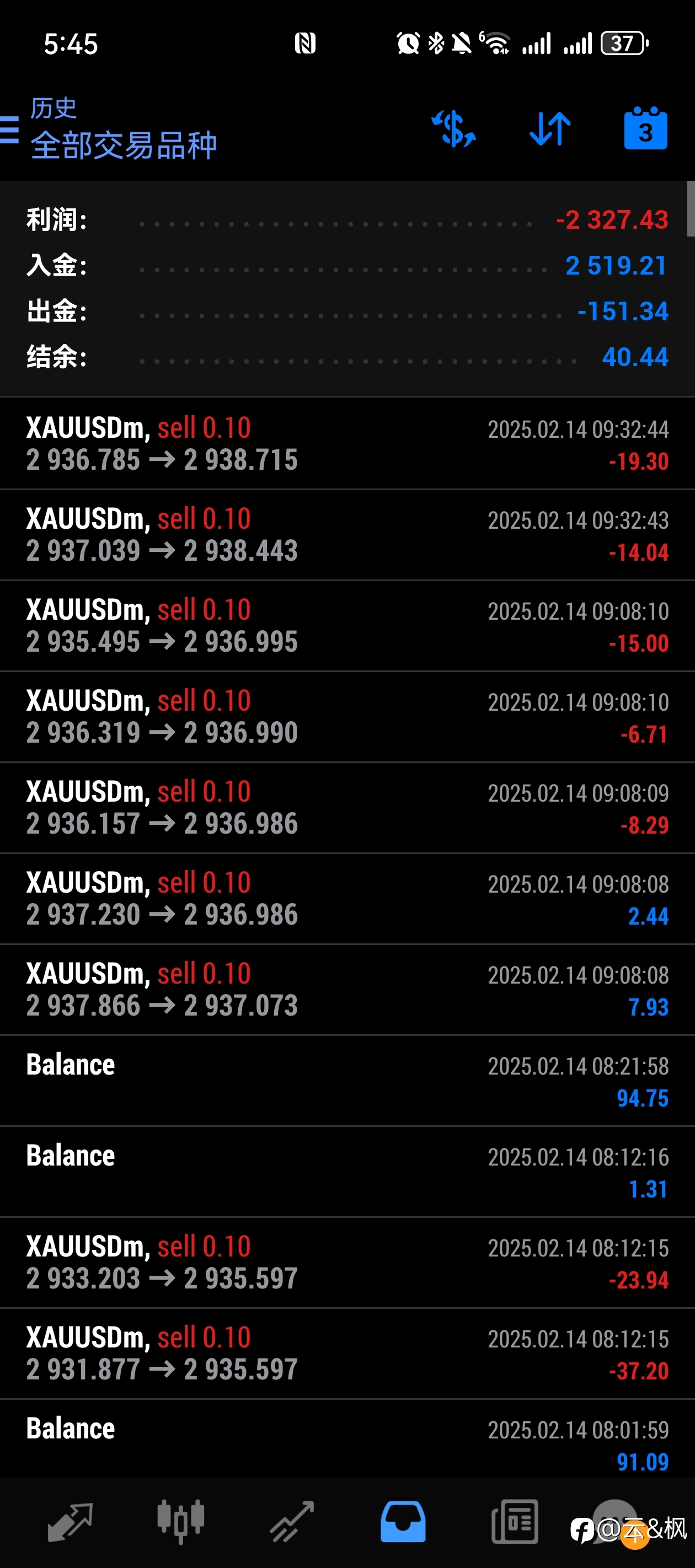Open the 全部交易品种 symbol filter

[124, 145]
